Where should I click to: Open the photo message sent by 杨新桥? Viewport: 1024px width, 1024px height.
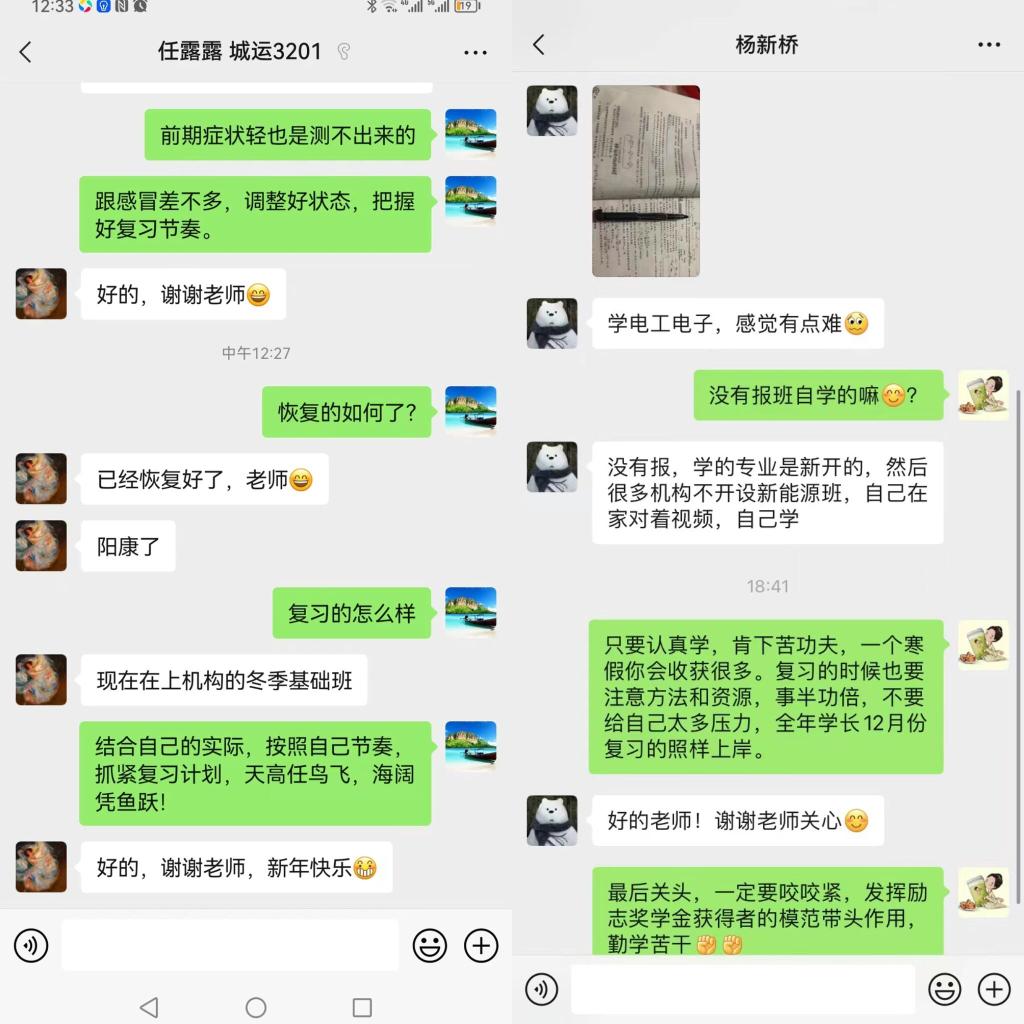pos(645,181)
